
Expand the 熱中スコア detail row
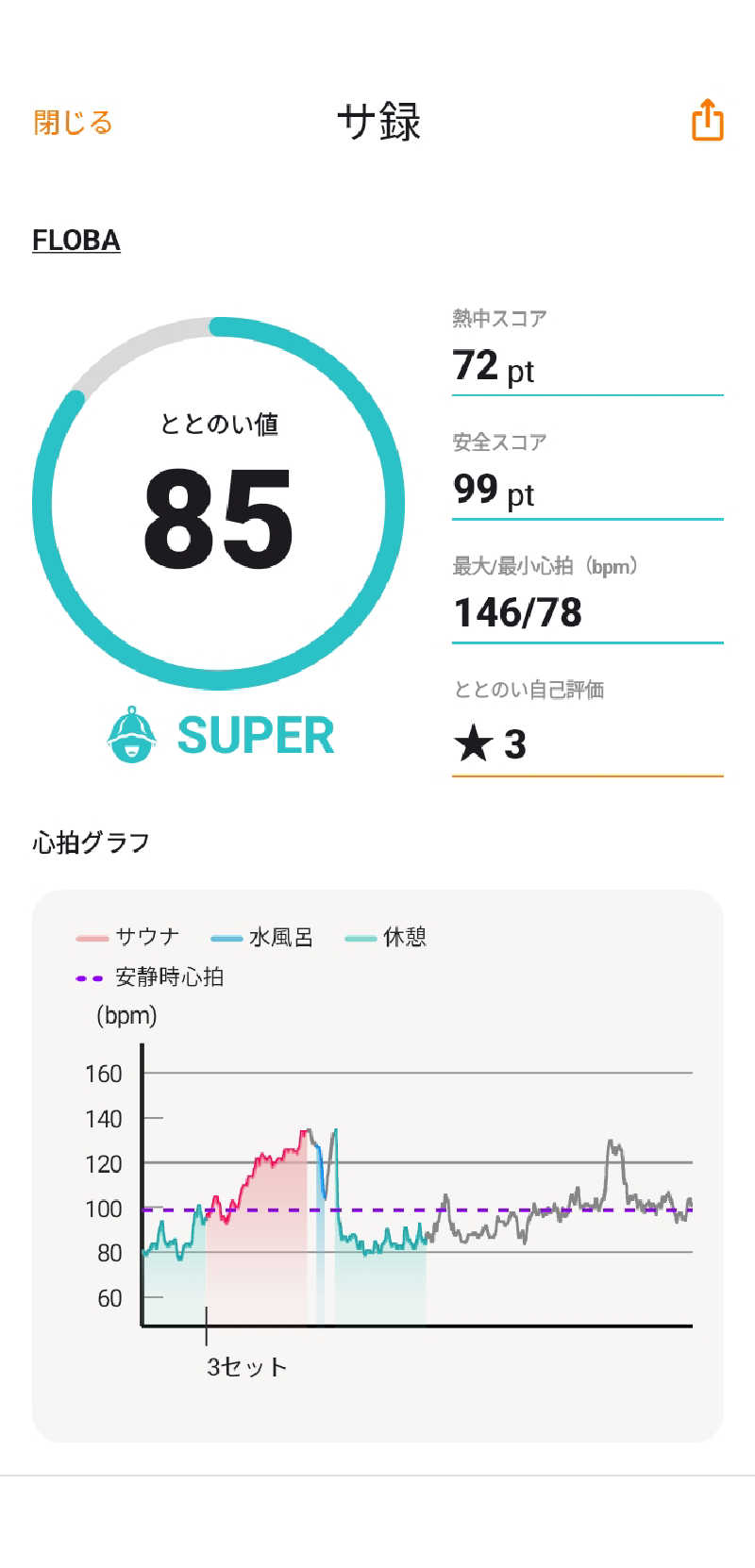(585, 349)
